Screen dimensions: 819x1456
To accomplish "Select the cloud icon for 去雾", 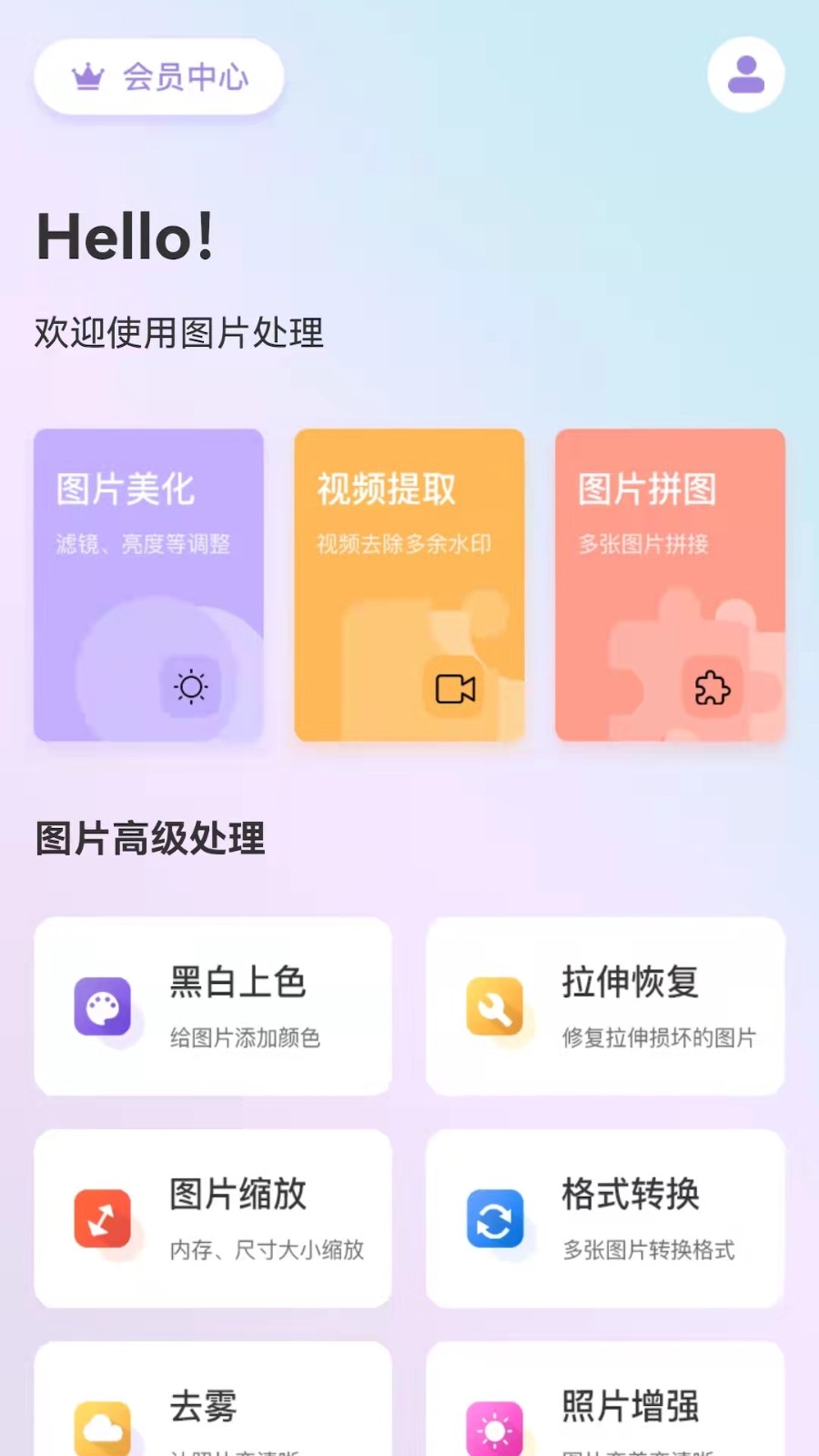I will (x=103, y=1425).
